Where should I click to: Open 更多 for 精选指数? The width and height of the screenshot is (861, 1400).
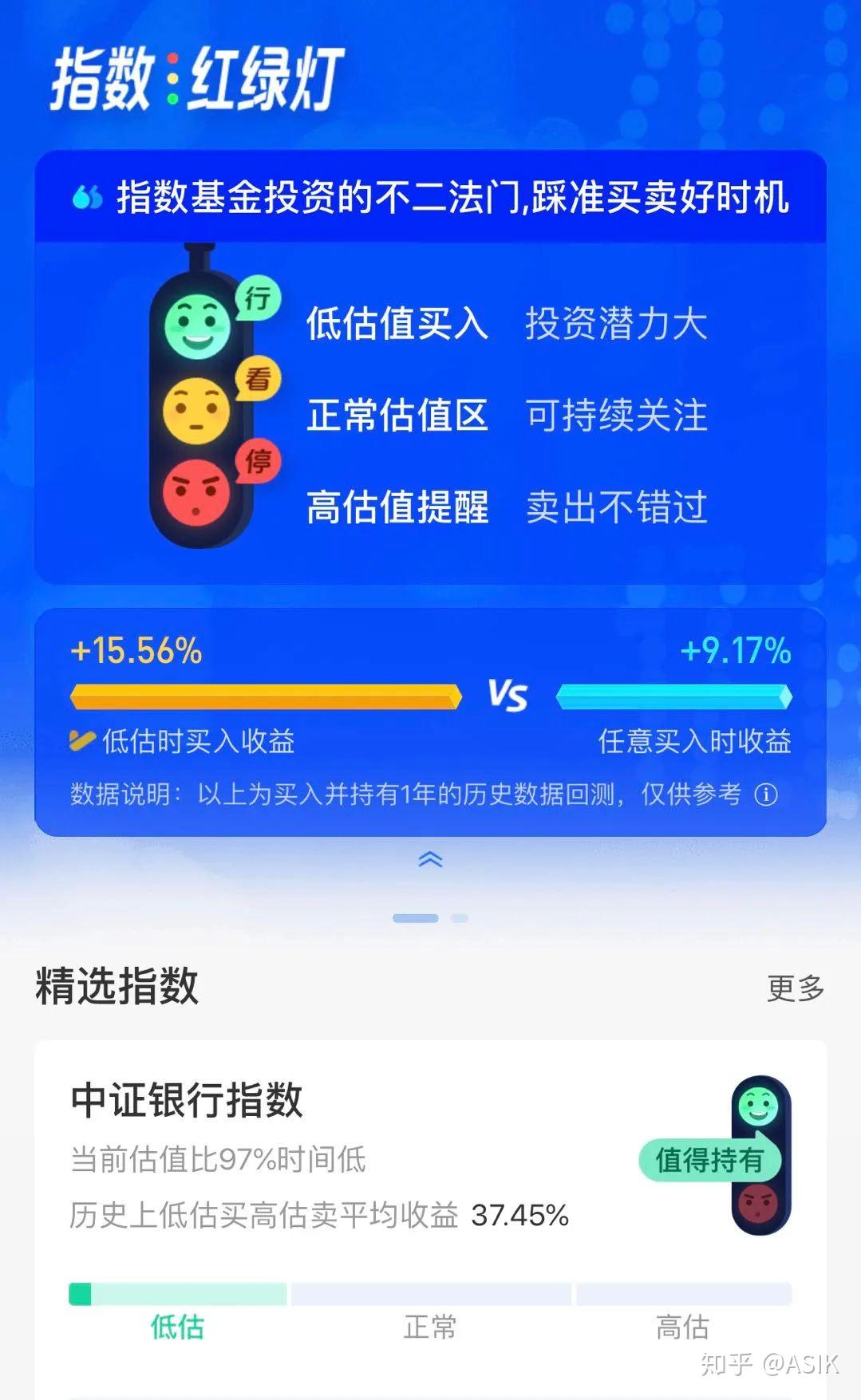795,988
